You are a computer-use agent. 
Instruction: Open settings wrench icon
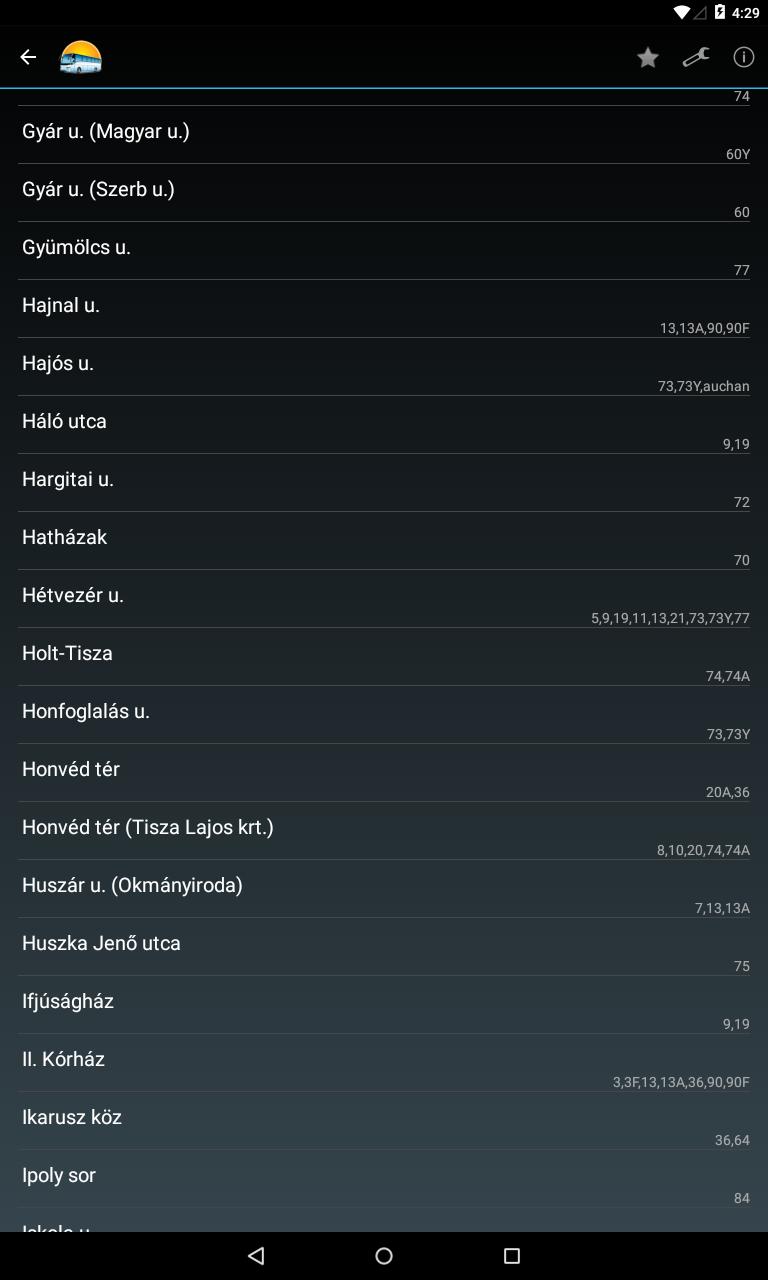point(696,58)
